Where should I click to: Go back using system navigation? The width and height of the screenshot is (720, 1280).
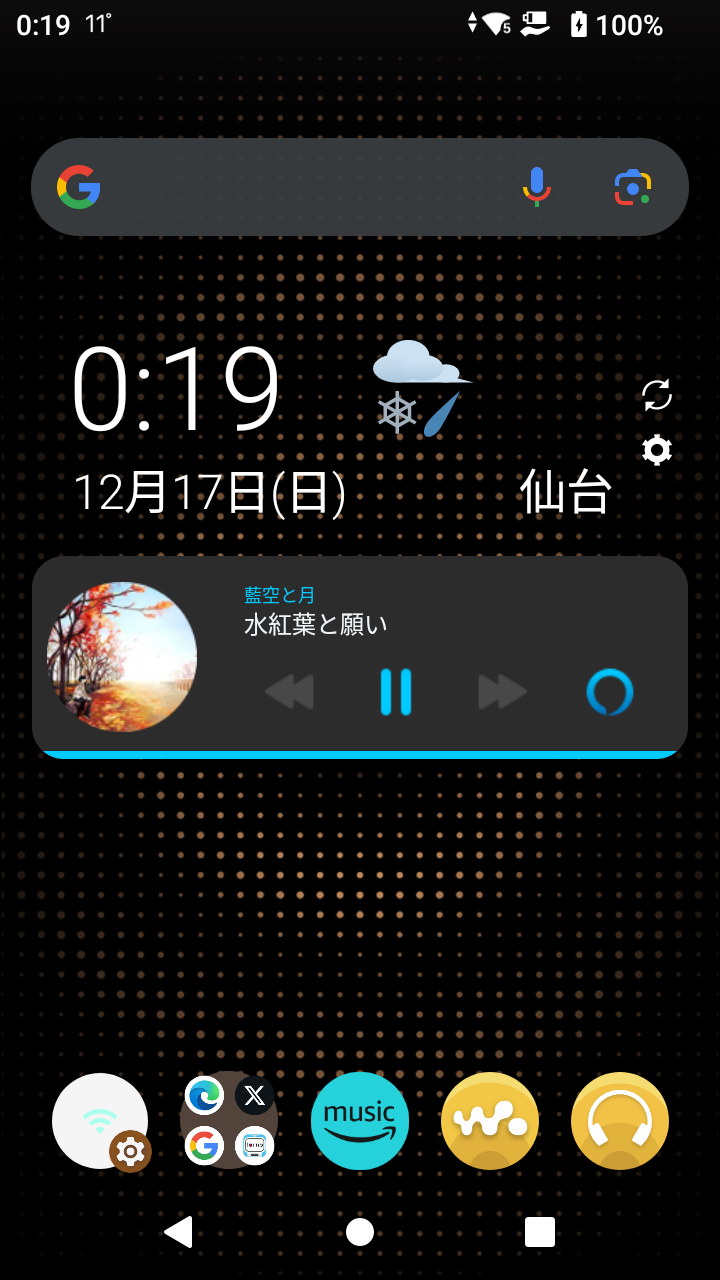(x=178, y=1232)
